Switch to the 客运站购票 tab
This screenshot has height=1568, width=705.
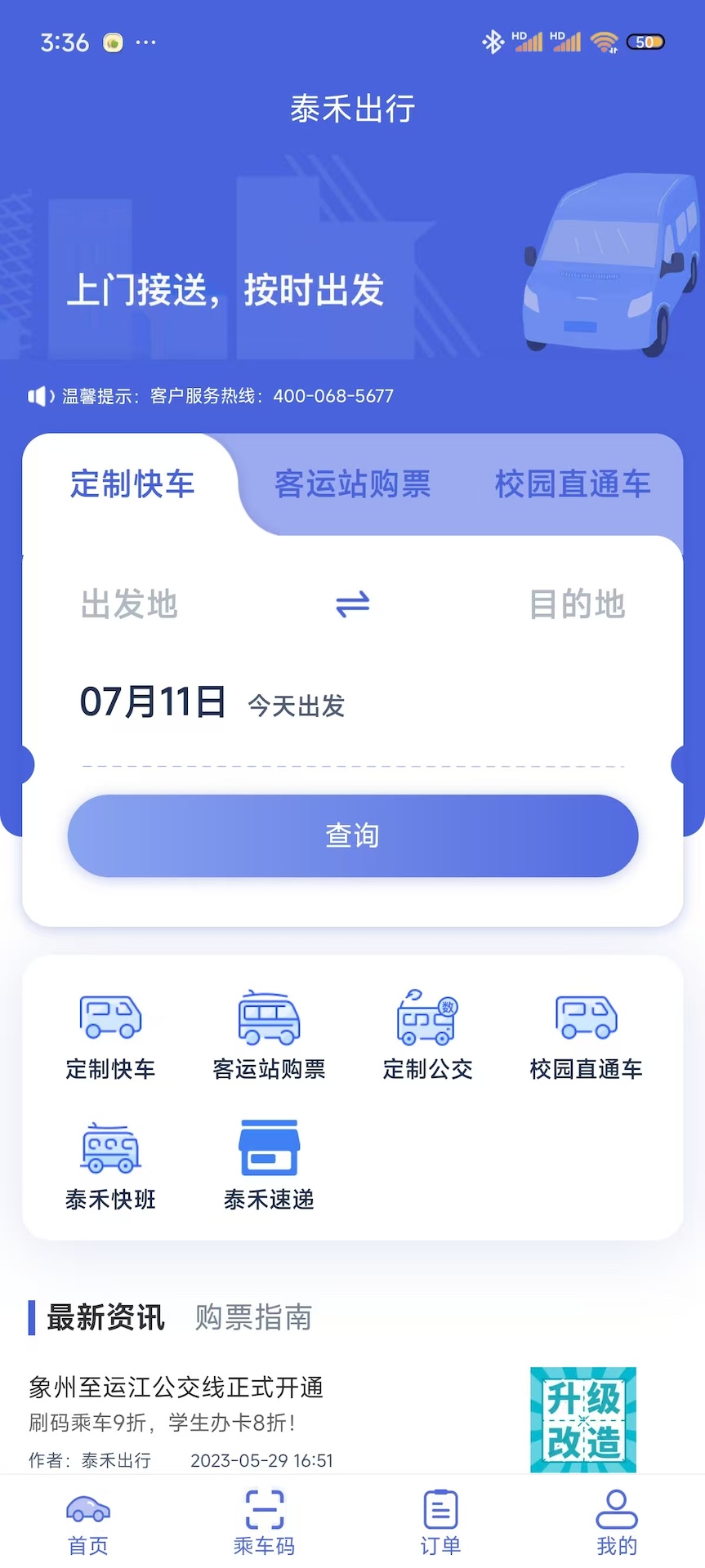[x=353, y=483]
